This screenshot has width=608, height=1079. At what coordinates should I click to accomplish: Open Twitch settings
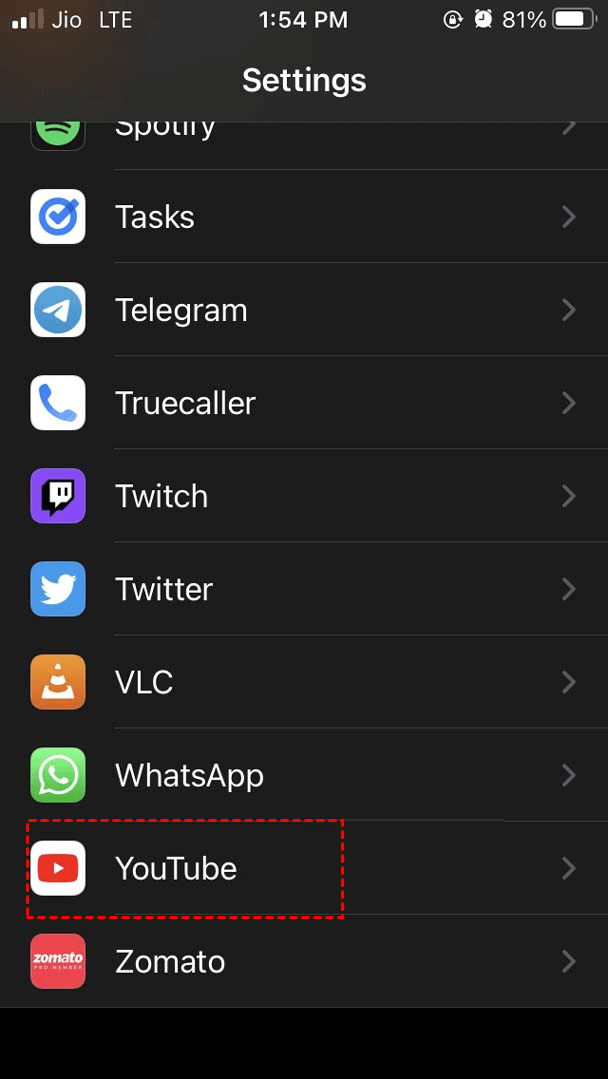click(300, 496)
